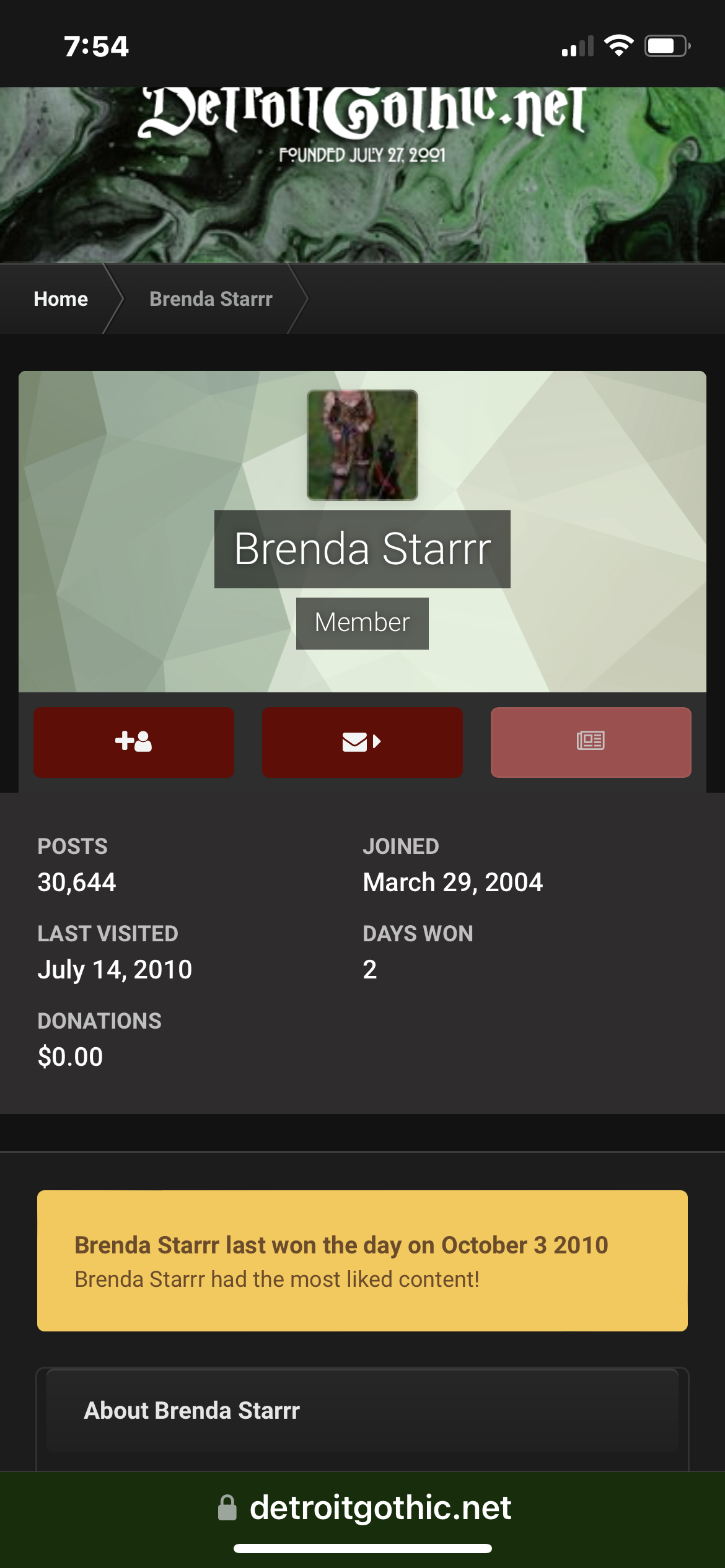
Task: Open Brenda Starrr's profile avatar
Action: (x=362, y=445)
